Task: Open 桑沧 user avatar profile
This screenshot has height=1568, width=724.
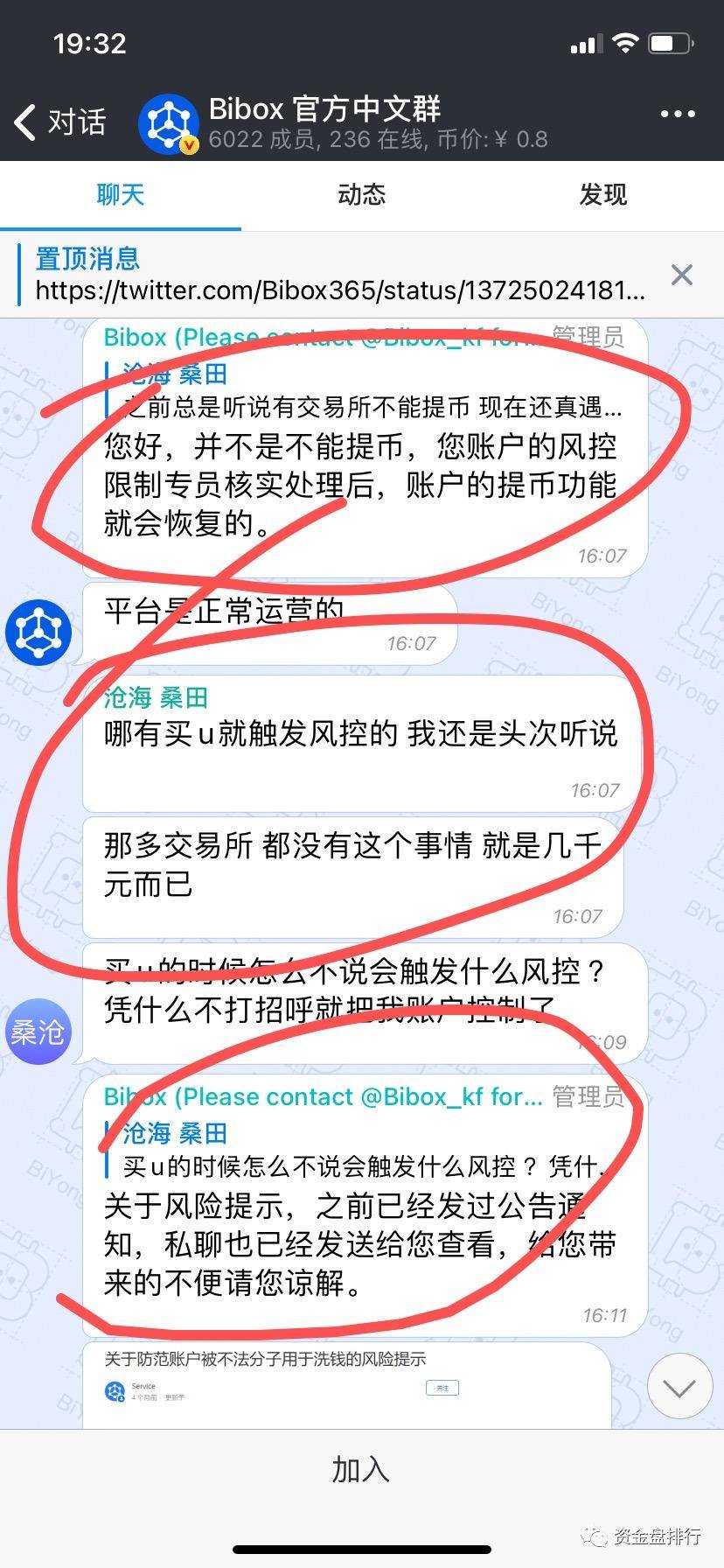Action: 38,1032
